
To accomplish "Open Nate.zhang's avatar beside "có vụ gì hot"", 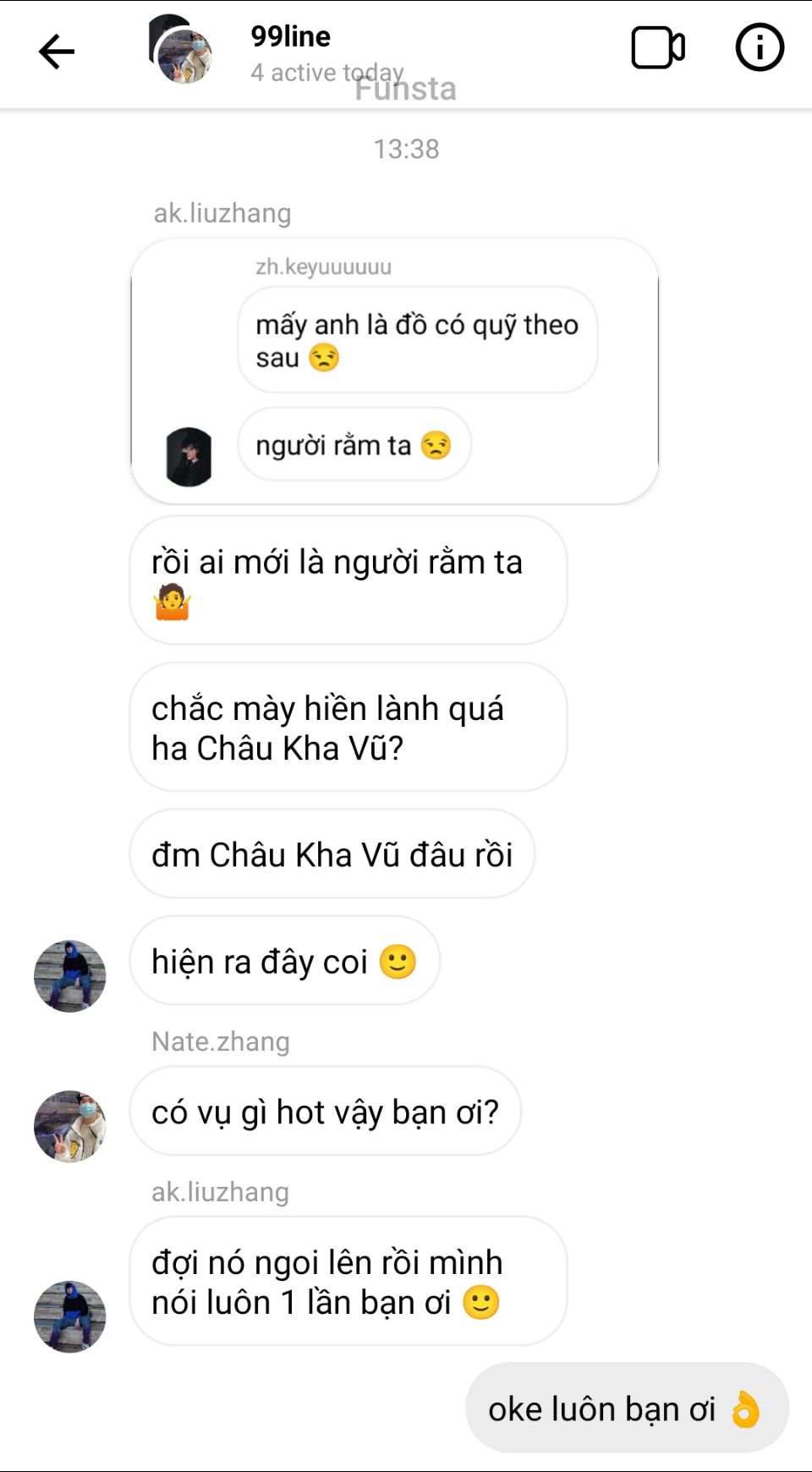I will click(70, 1126).
